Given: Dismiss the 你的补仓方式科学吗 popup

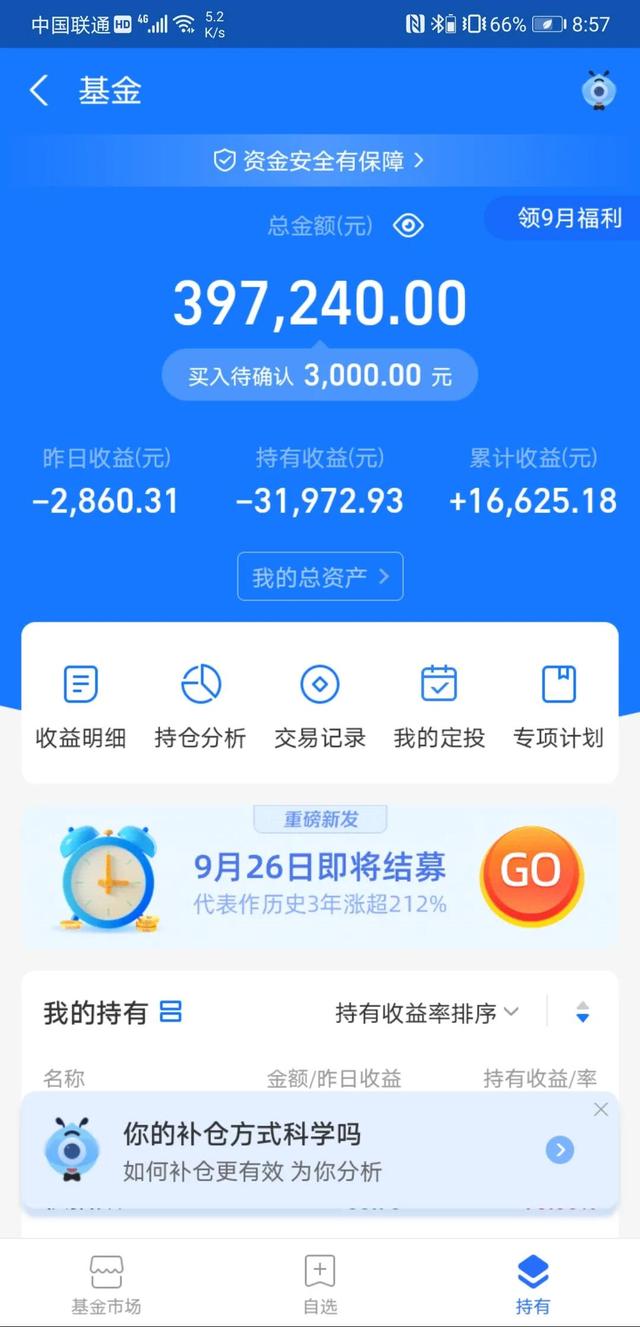Looking at the screenshot, I should coord(600,1109).
